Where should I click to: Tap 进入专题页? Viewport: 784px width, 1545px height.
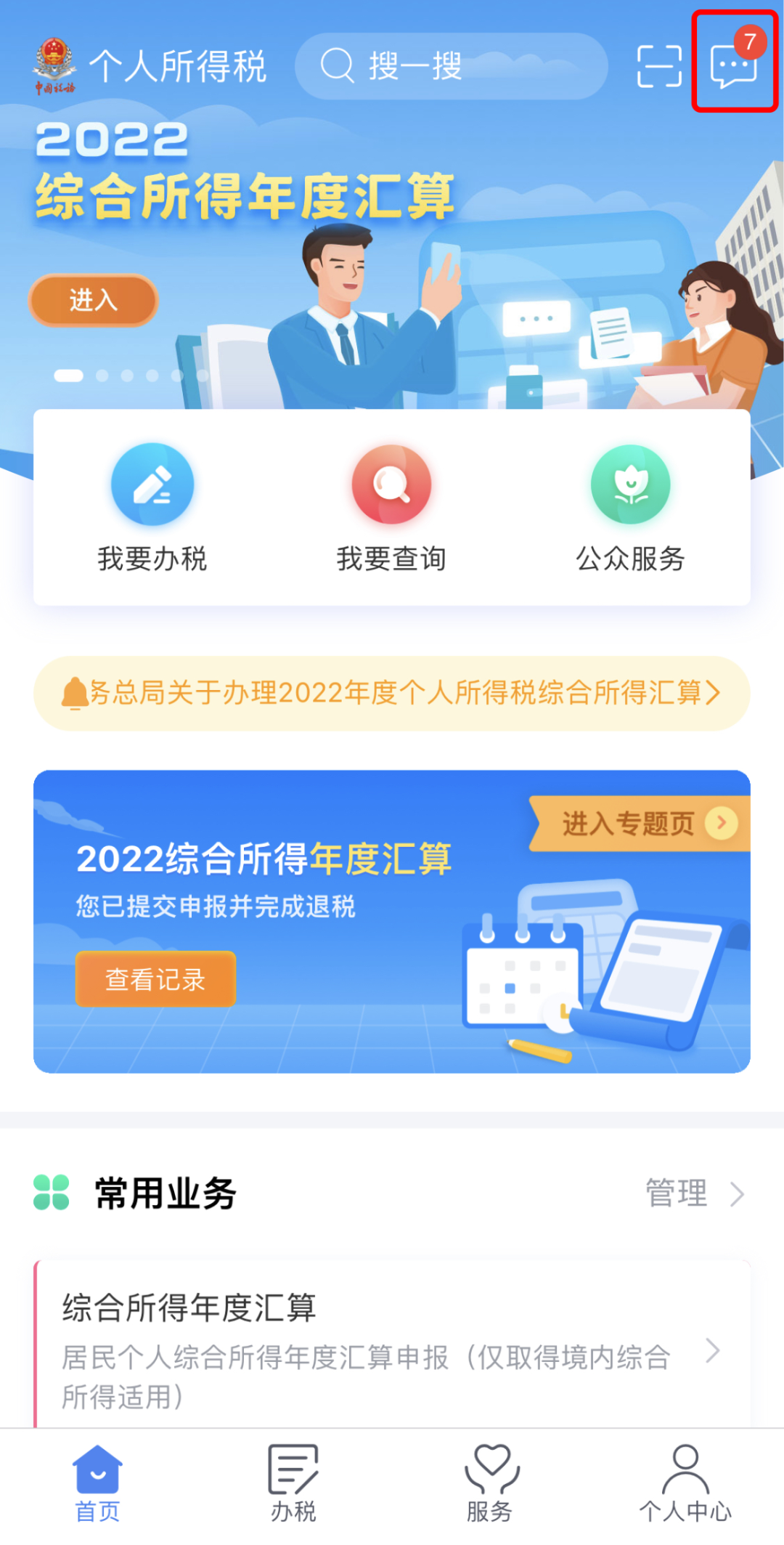pos(640,824)
